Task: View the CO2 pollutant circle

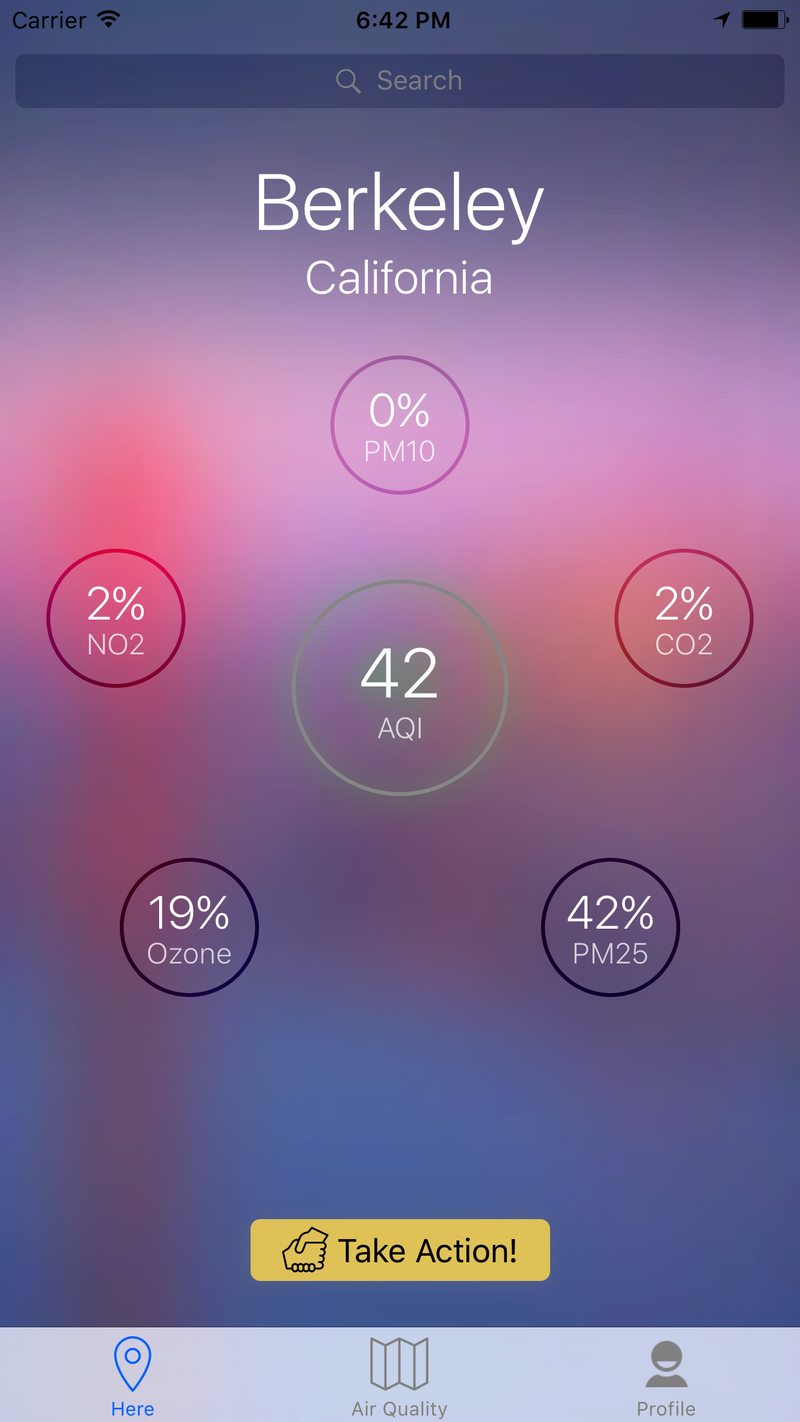Action: 684,618
